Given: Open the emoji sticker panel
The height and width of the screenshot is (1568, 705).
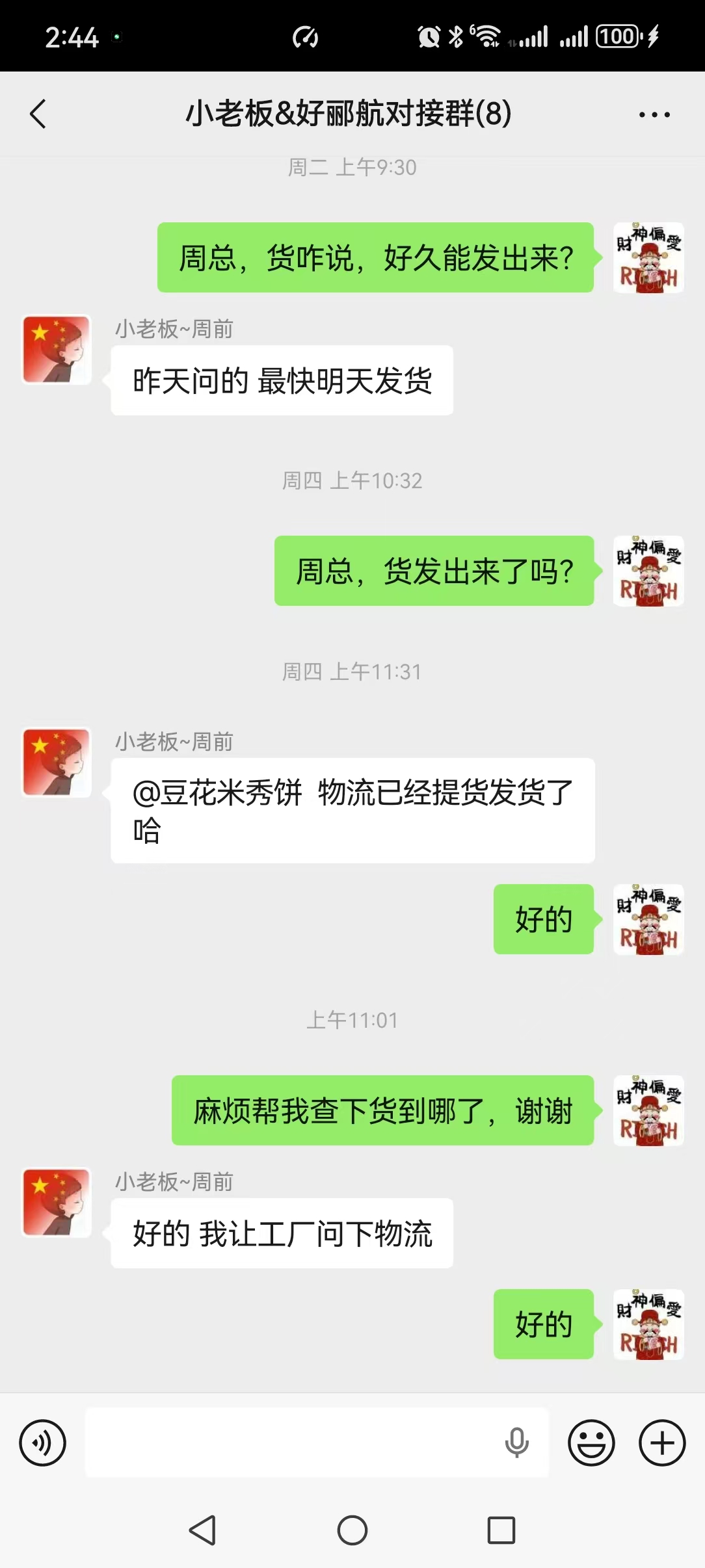Looking at the screenshot, I should [591, 1443].
